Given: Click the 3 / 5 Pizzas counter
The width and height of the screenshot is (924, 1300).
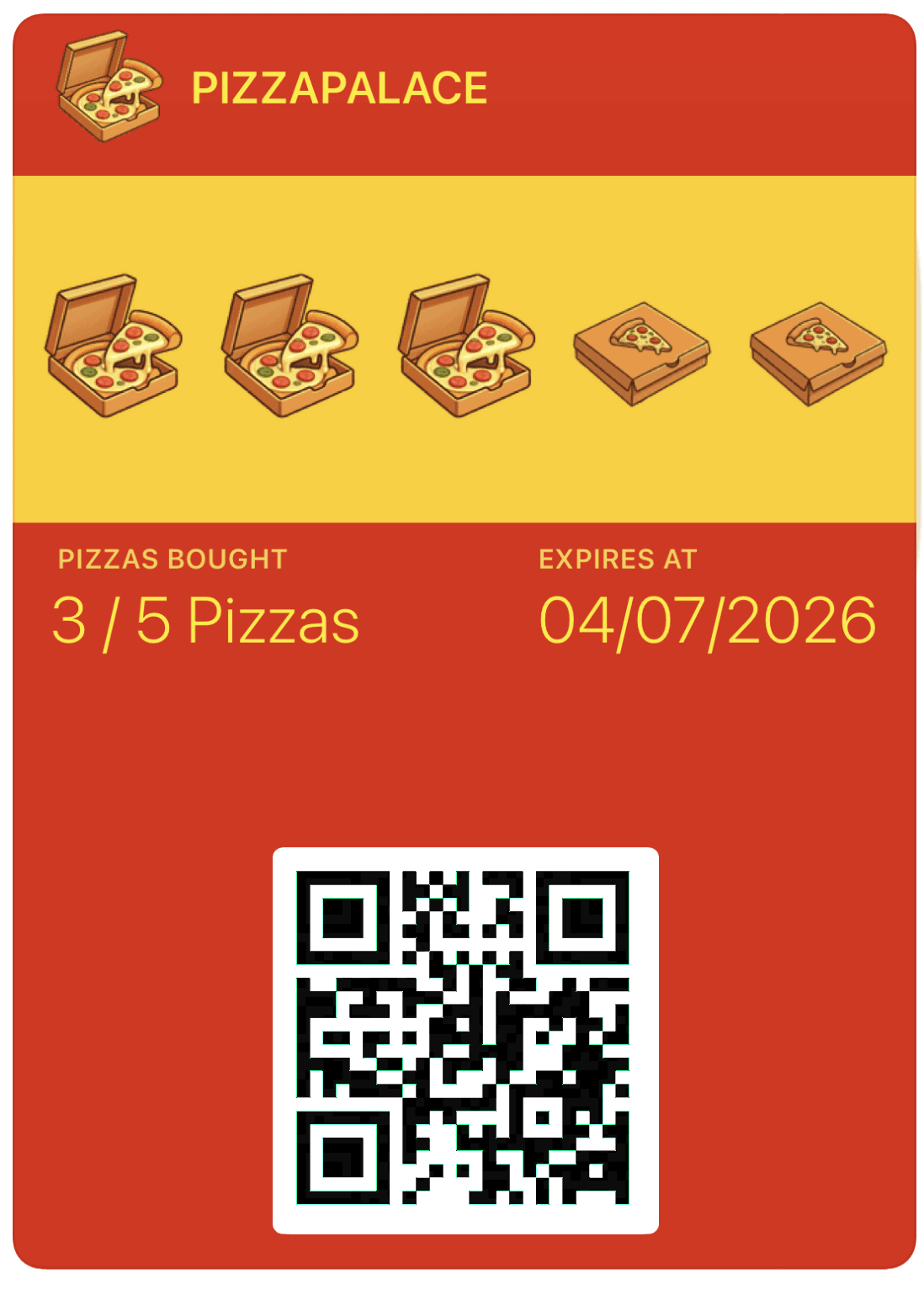Looking at the screenshot, I should point(206,621).
